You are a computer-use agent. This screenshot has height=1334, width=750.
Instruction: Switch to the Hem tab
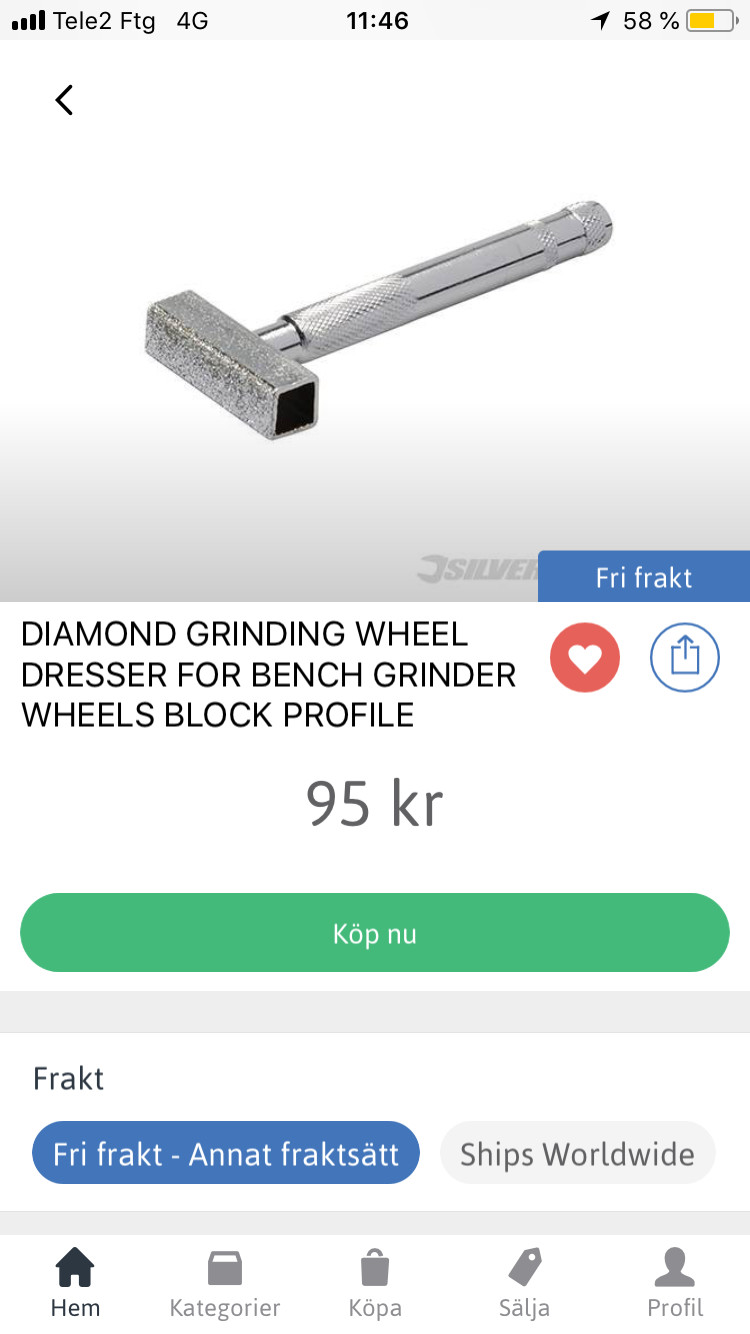[76, 1284]
